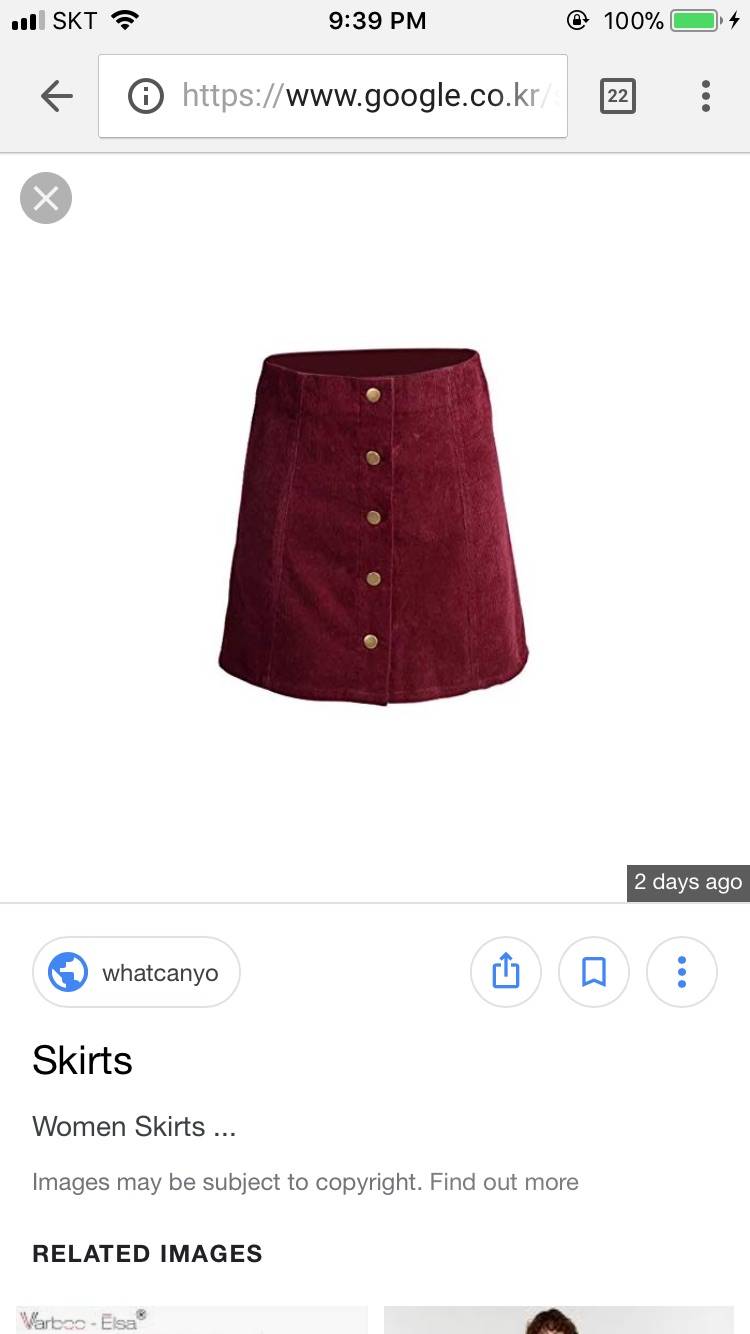This screenshot has height=1334, width=750.
Task: Open the red corduroy skirt image
Action: pos(373,526)
